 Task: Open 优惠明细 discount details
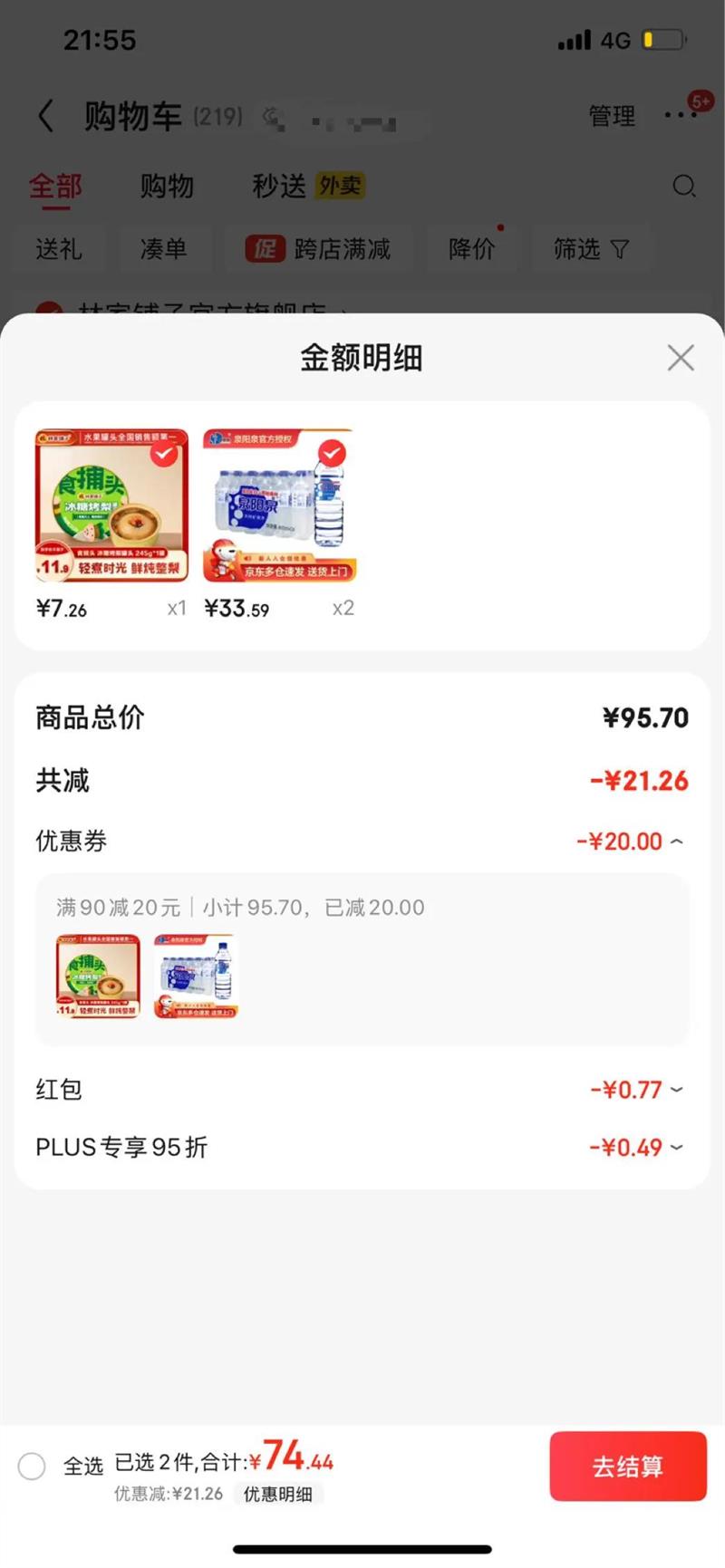click(278, 1494)
